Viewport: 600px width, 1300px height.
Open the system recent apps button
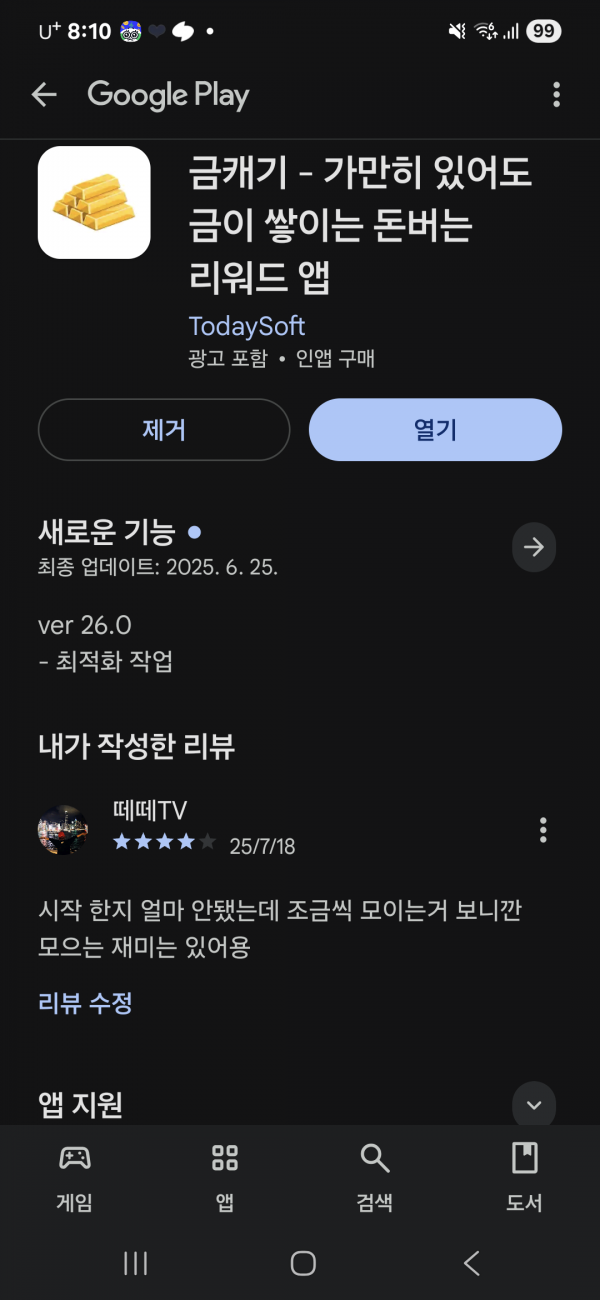[x=135, y=1263]
